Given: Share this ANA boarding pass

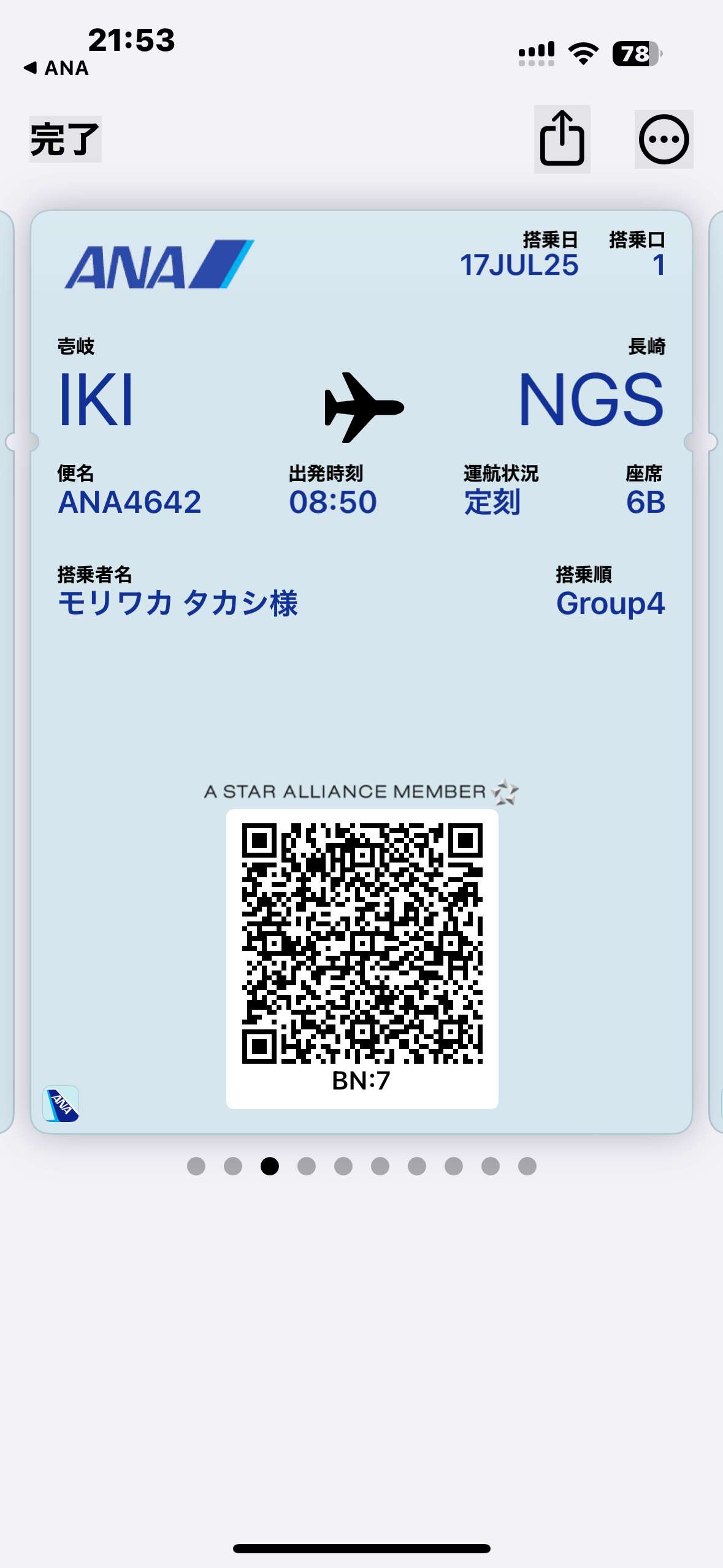Looking at the screenshot, I should click(x=561, y=139).
